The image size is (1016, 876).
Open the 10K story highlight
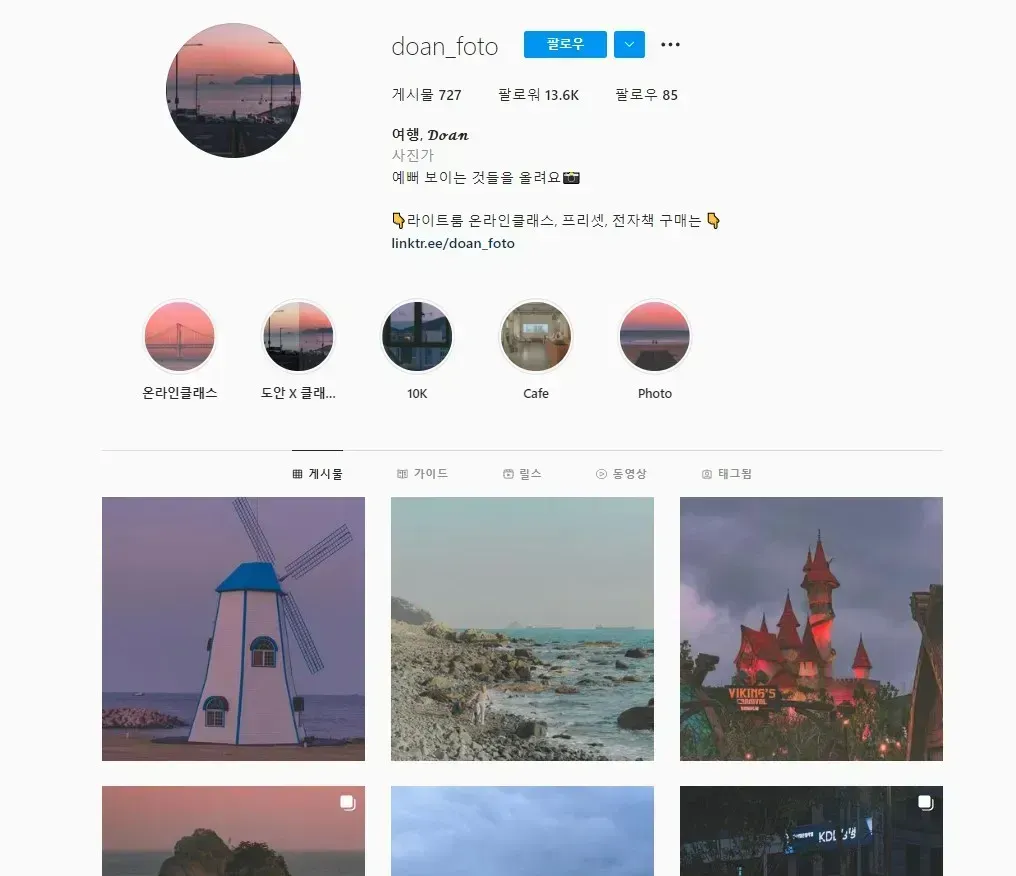click(x=417, y=336)
